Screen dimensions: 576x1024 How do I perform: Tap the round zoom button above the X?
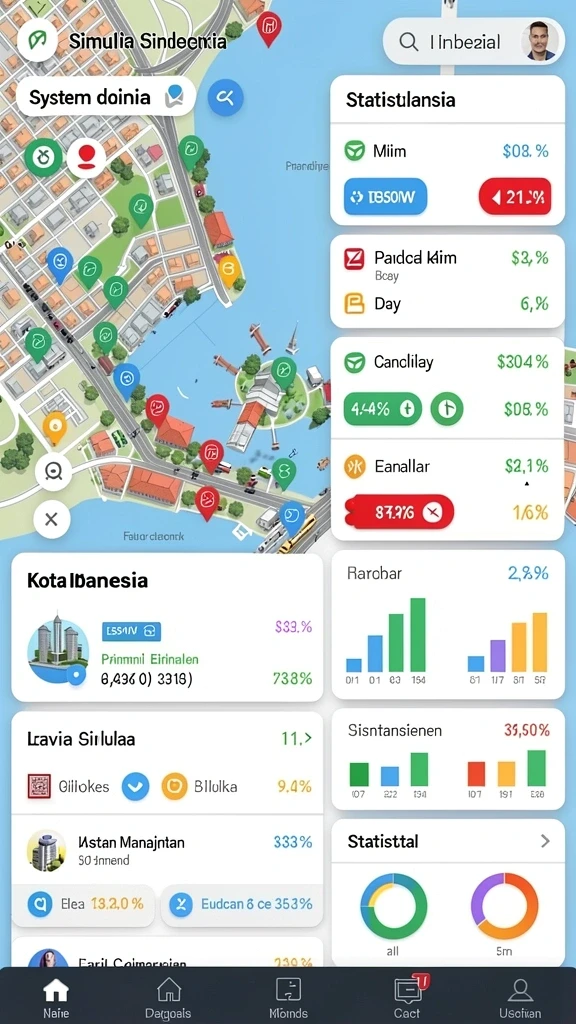(53, 470)
